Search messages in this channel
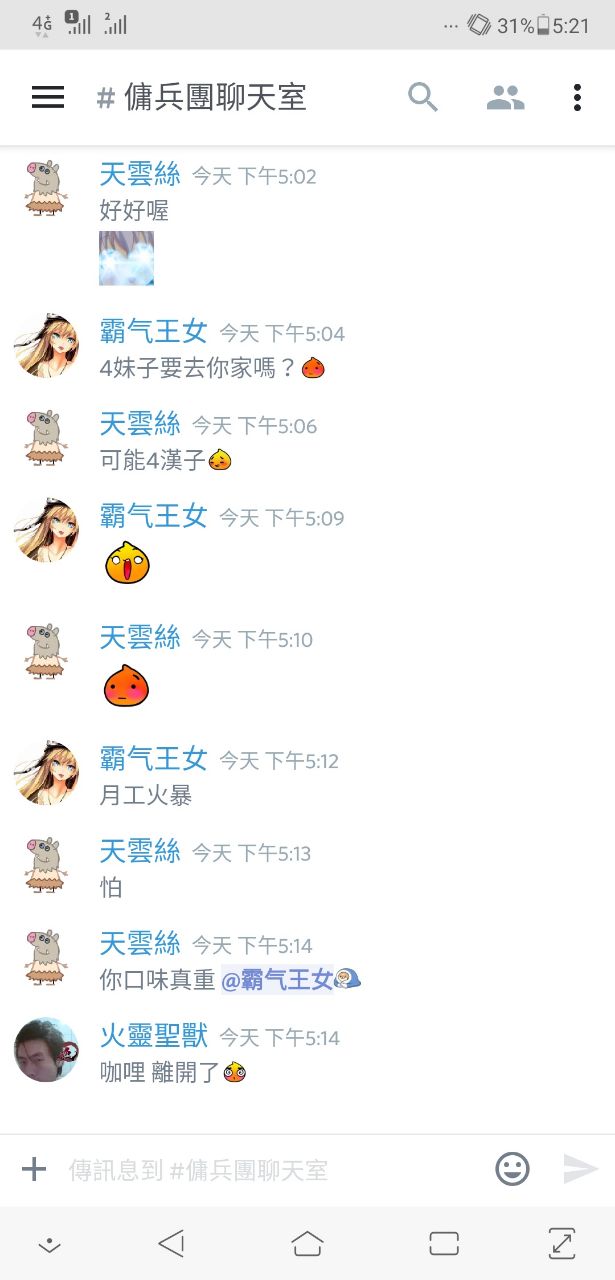Image resolution: width=615 pixels, height=1280 pixels. tap(423, 97)
